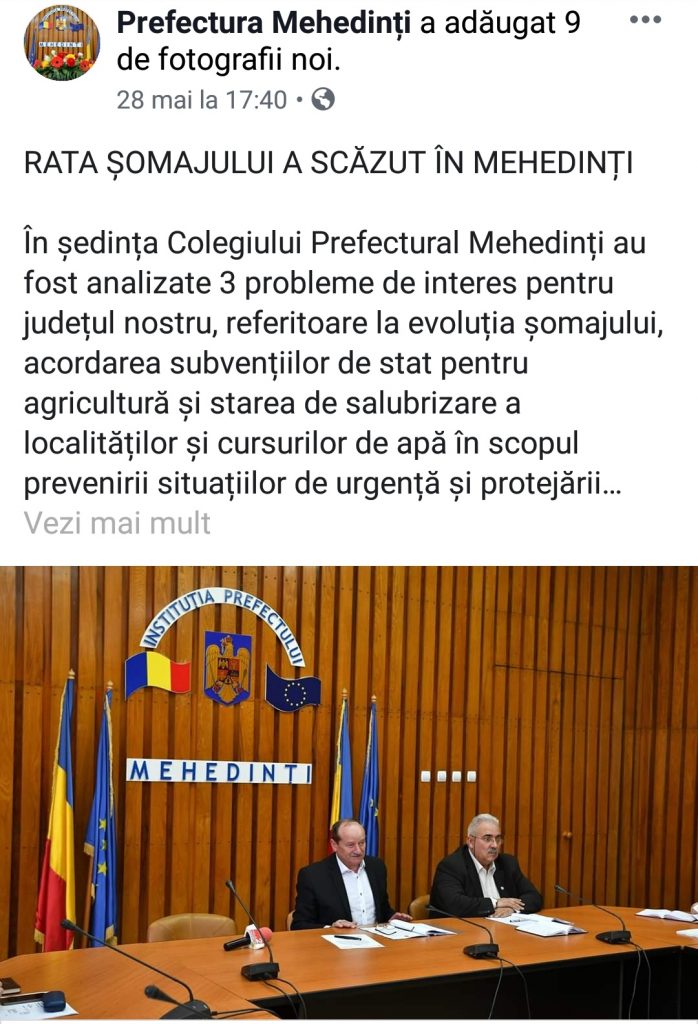
Task: Open the post's three-dot options menu
Action: point(658,21)
